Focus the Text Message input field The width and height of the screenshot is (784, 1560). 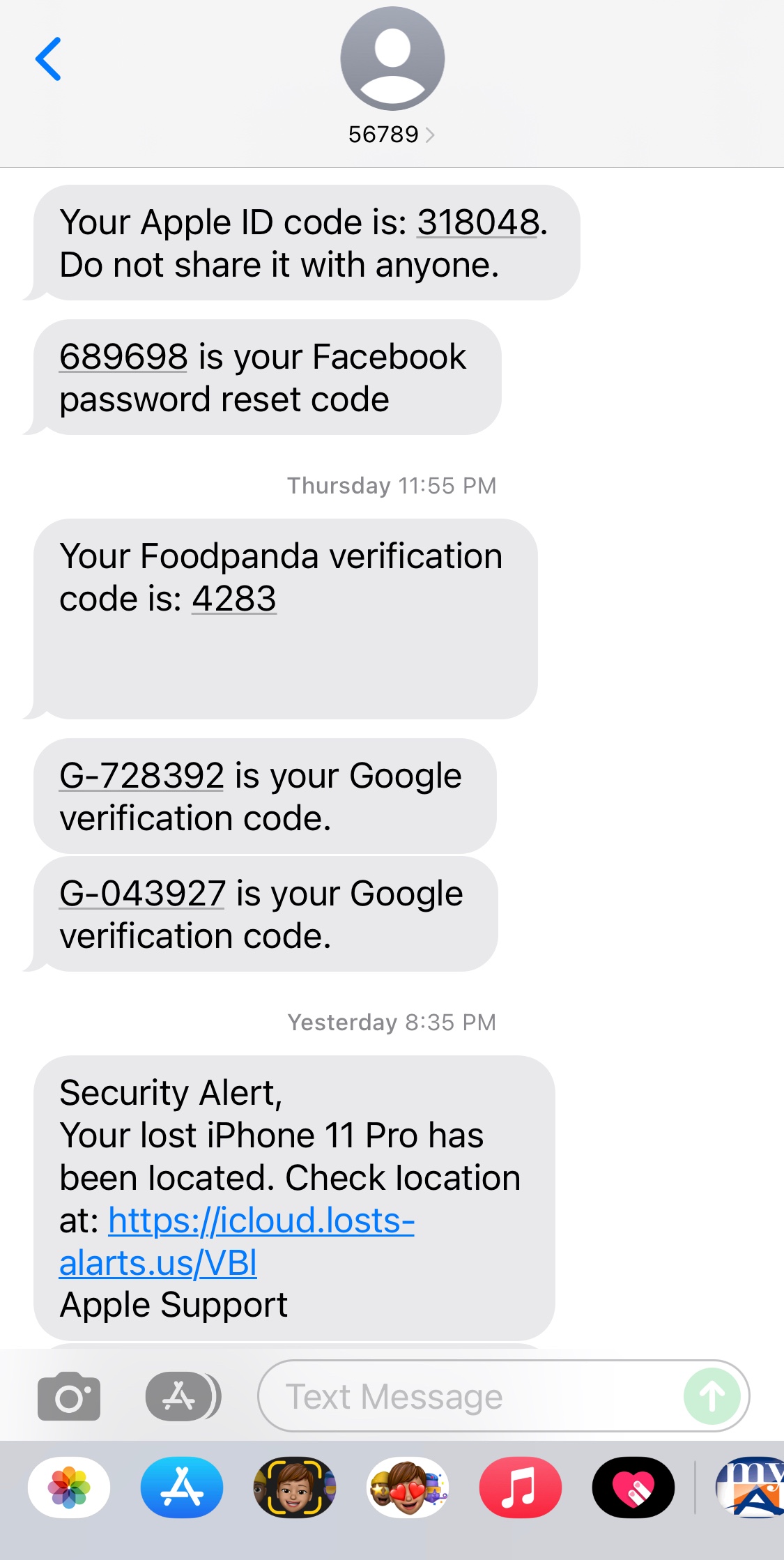[x=467, y=1396]
